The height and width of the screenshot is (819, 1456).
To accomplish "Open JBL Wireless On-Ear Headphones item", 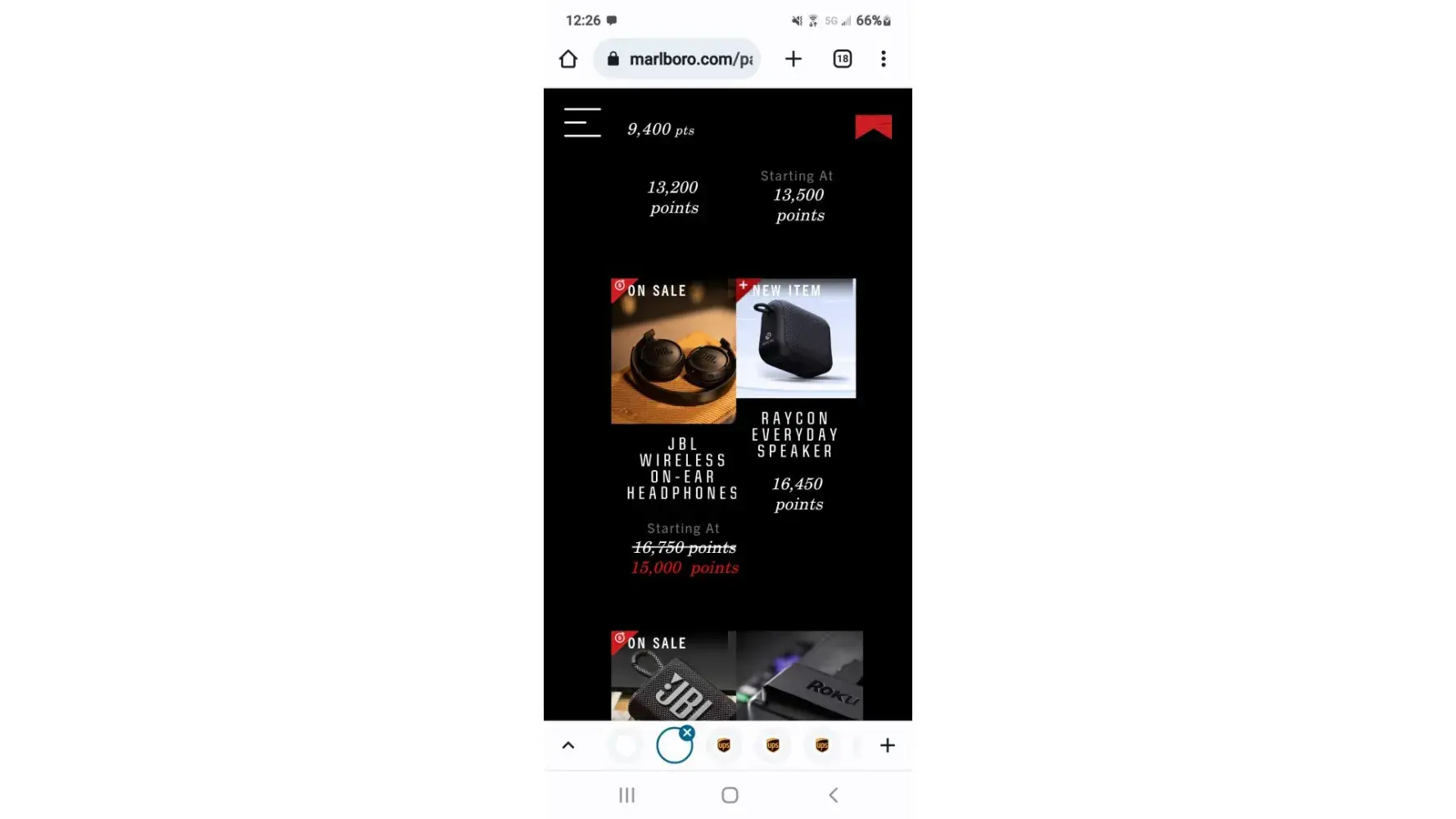I will [x=673, y=352].
